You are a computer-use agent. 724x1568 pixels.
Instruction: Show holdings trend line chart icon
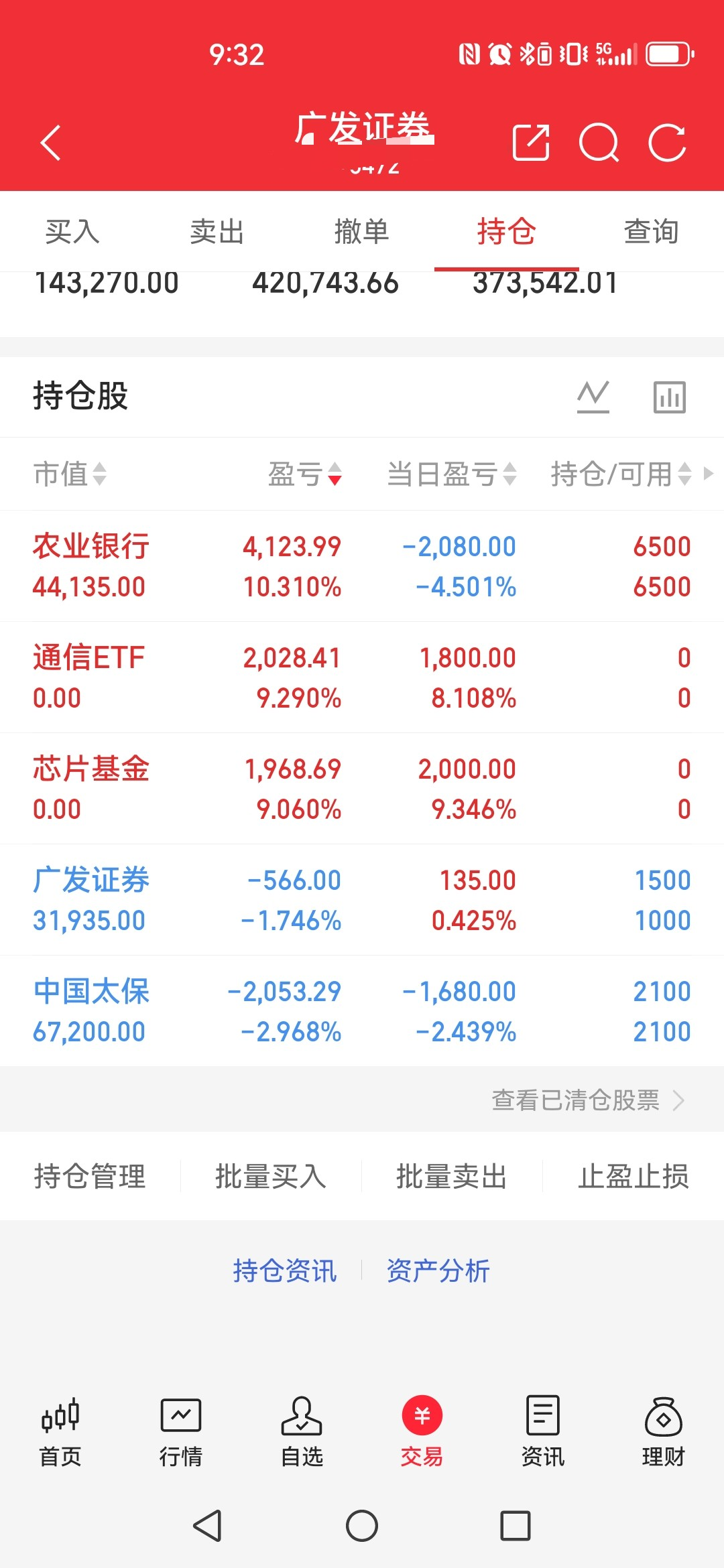[593, 397]
